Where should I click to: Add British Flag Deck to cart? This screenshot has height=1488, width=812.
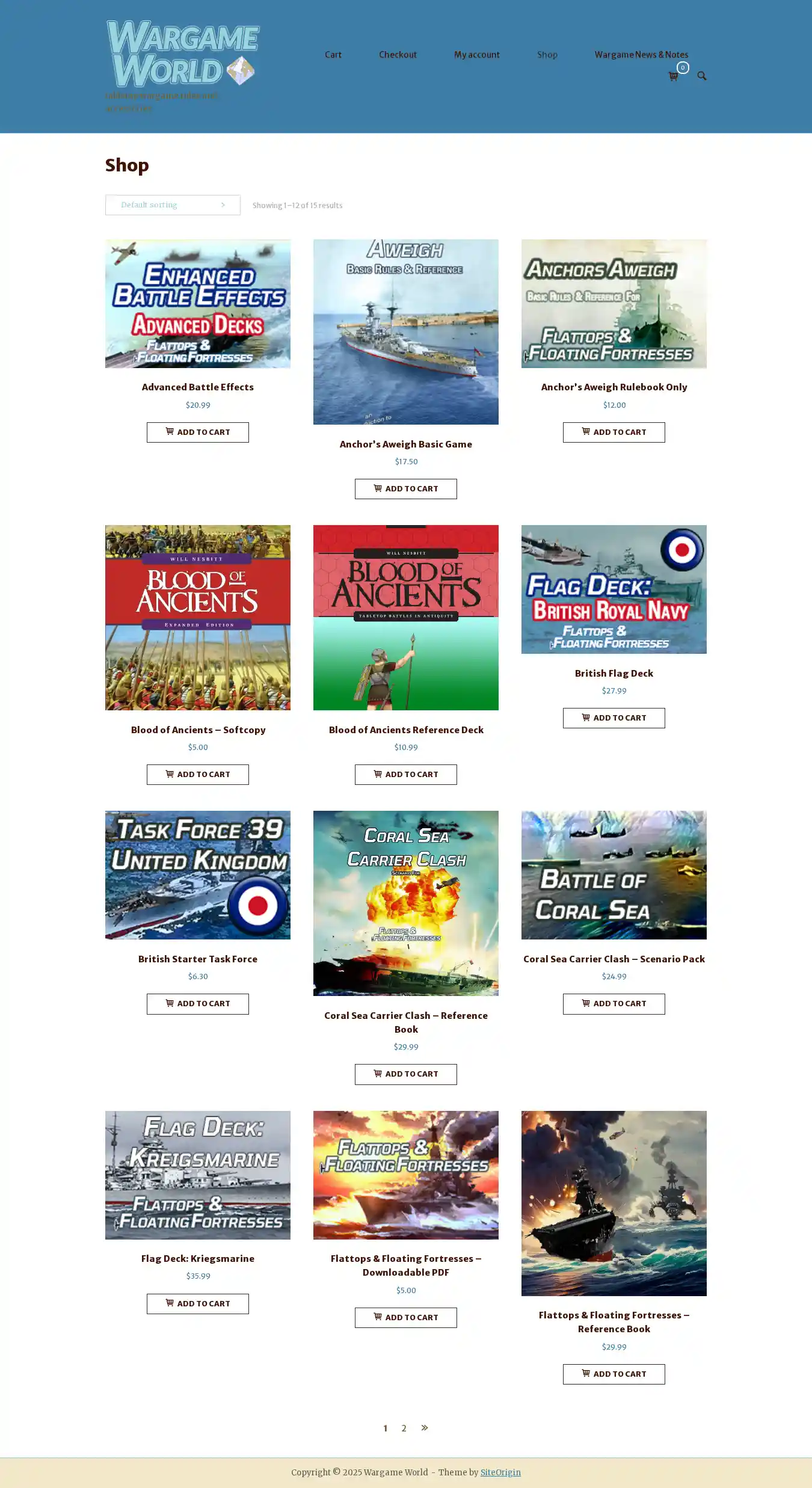tap(614, 718)
